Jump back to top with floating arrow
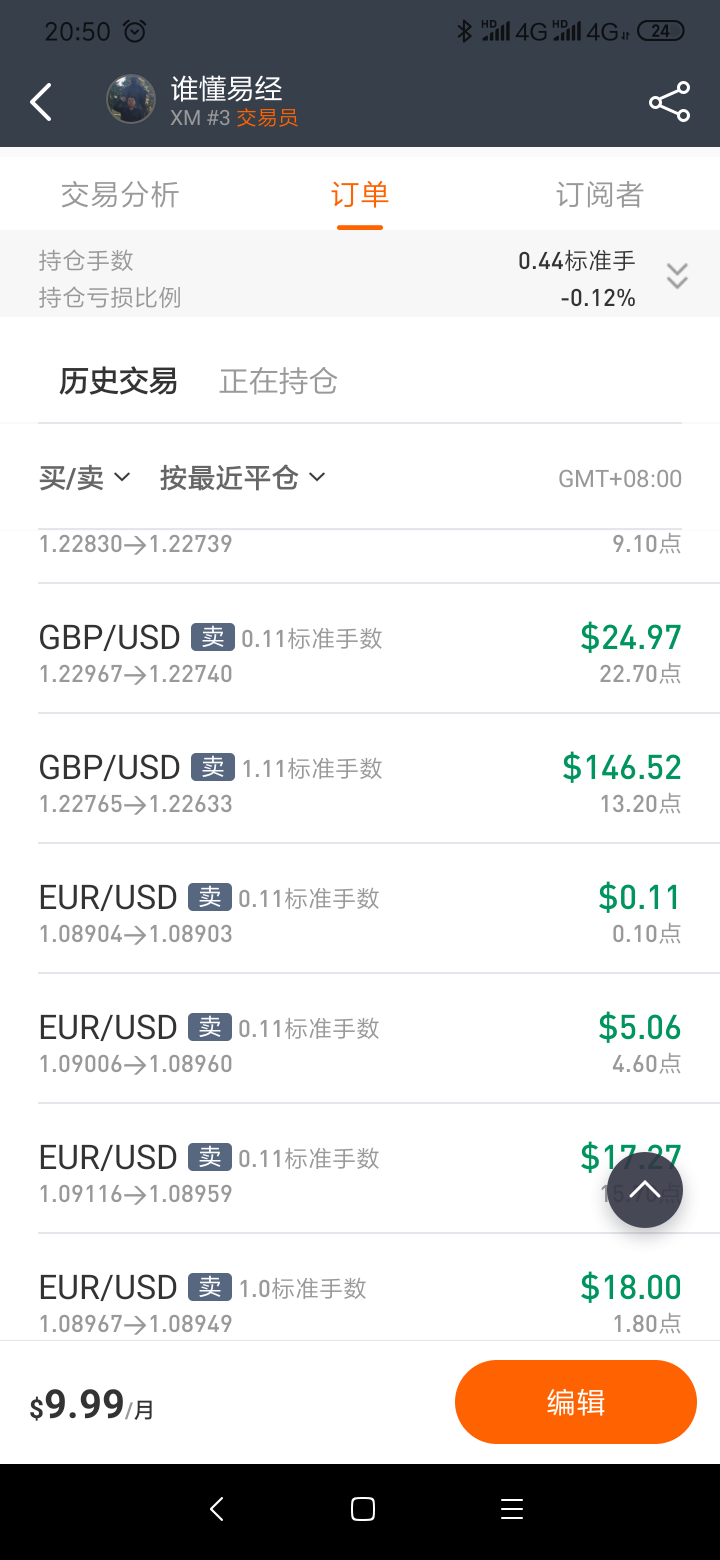Viewport: 720px width, 1560px height. point(645,1190)
